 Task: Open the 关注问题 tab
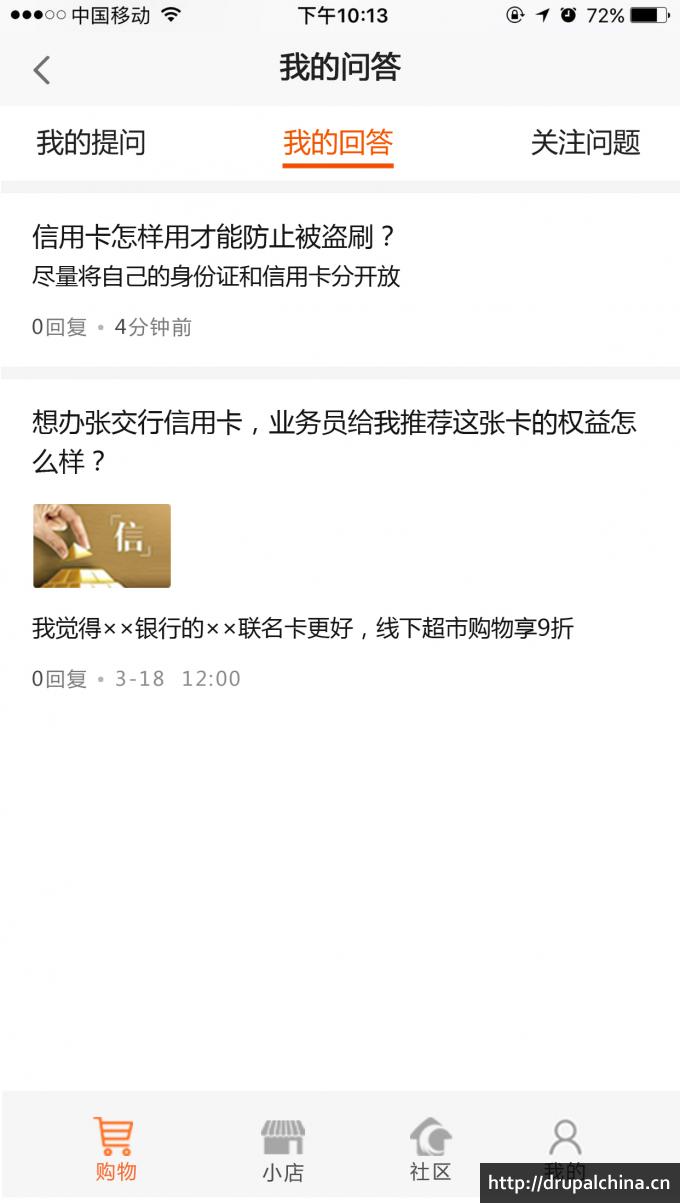[585, 143]
